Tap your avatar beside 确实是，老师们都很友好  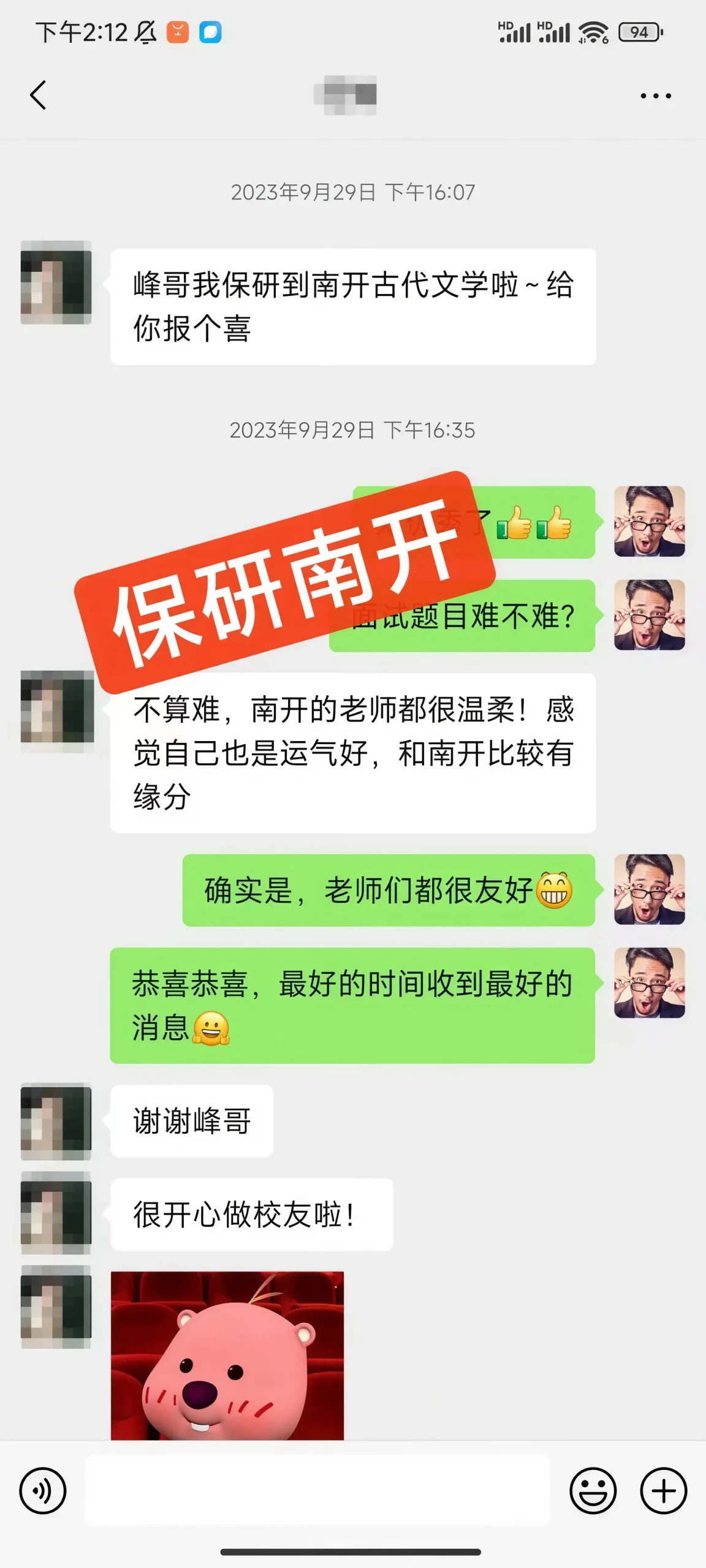pos(649,889)
